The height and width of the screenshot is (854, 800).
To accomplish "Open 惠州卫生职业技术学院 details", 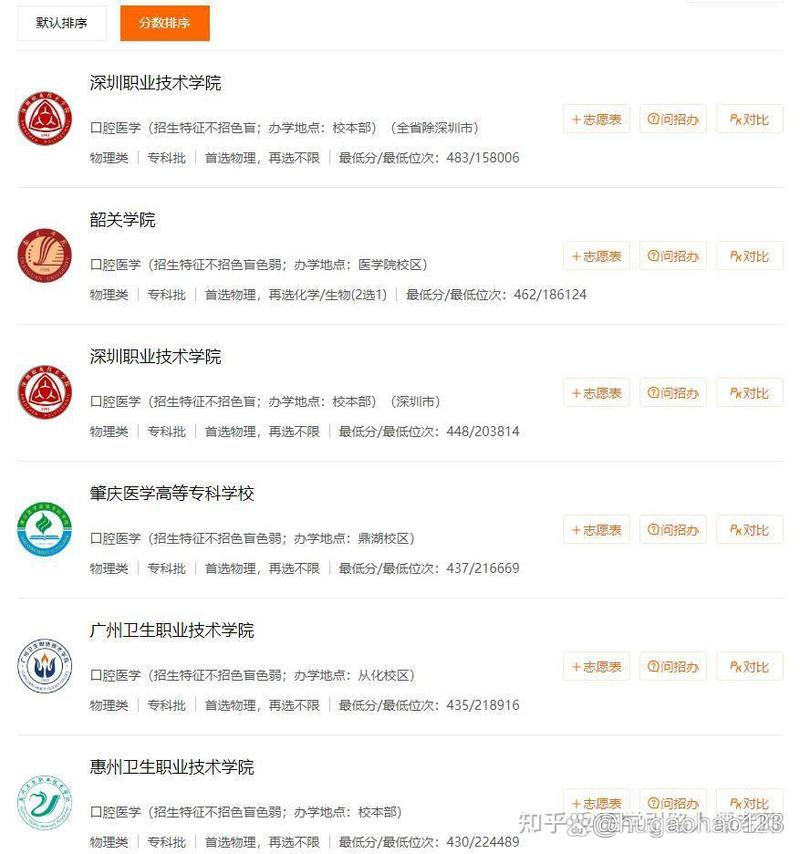I will pyautogui.click(x=172, y=768).
